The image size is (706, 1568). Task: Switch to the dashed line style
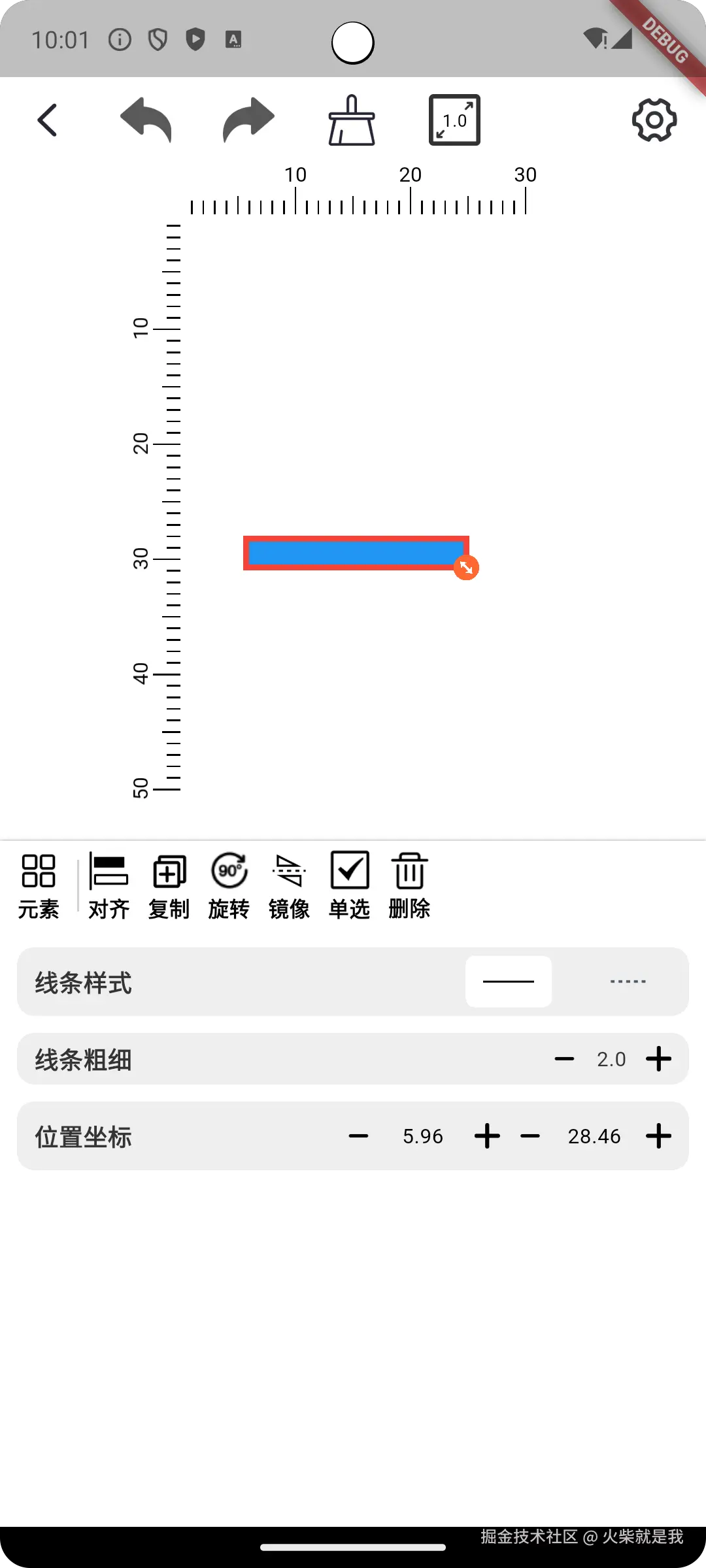[x=628, y=981]
